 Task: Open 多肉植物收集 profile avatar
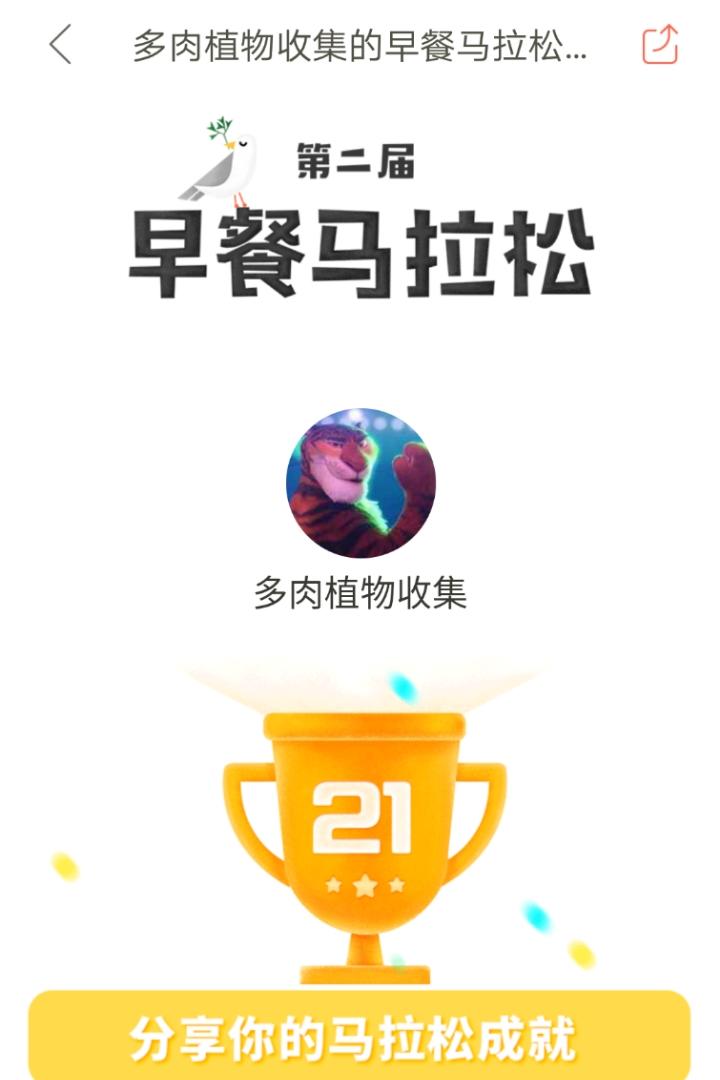pyautogui.click(x=361, y=483)
